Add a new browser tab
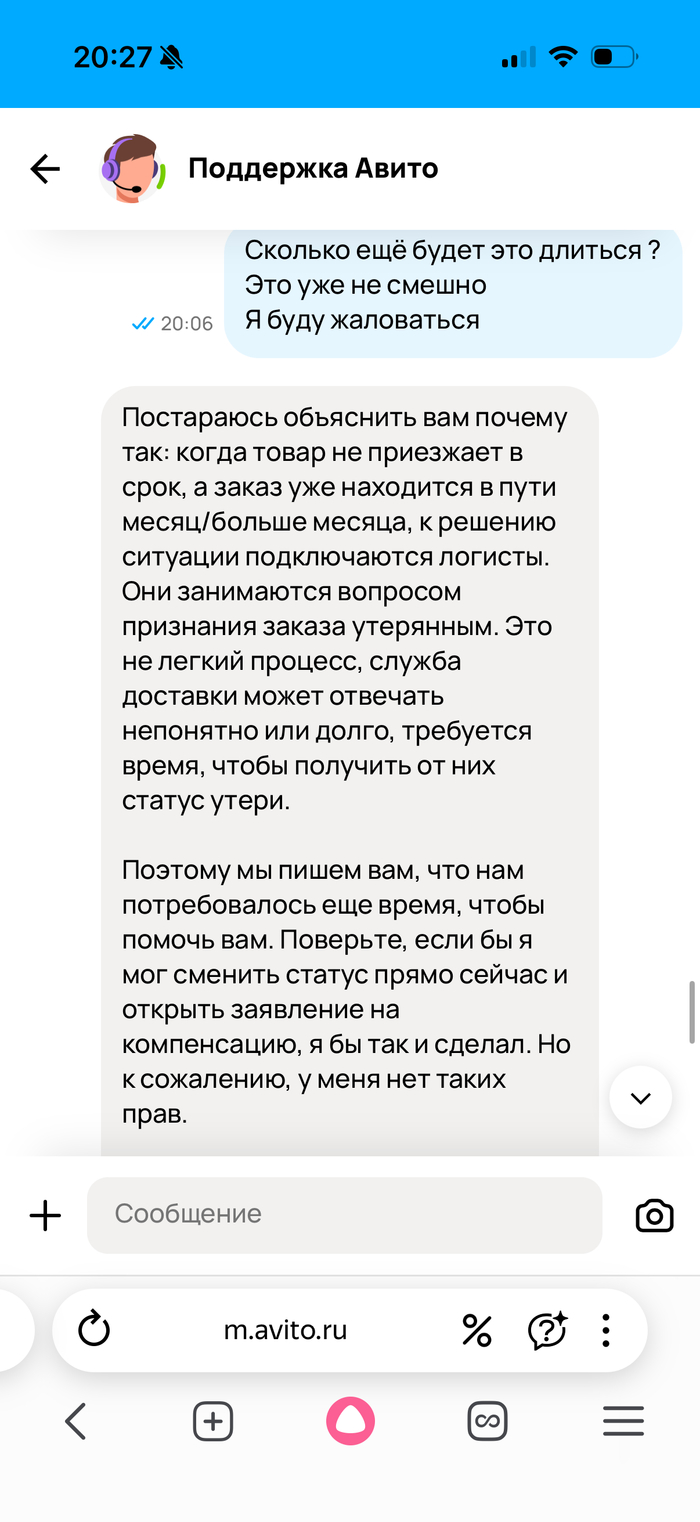Viewport: 700px width, 1522px height. click(213, 1421)
